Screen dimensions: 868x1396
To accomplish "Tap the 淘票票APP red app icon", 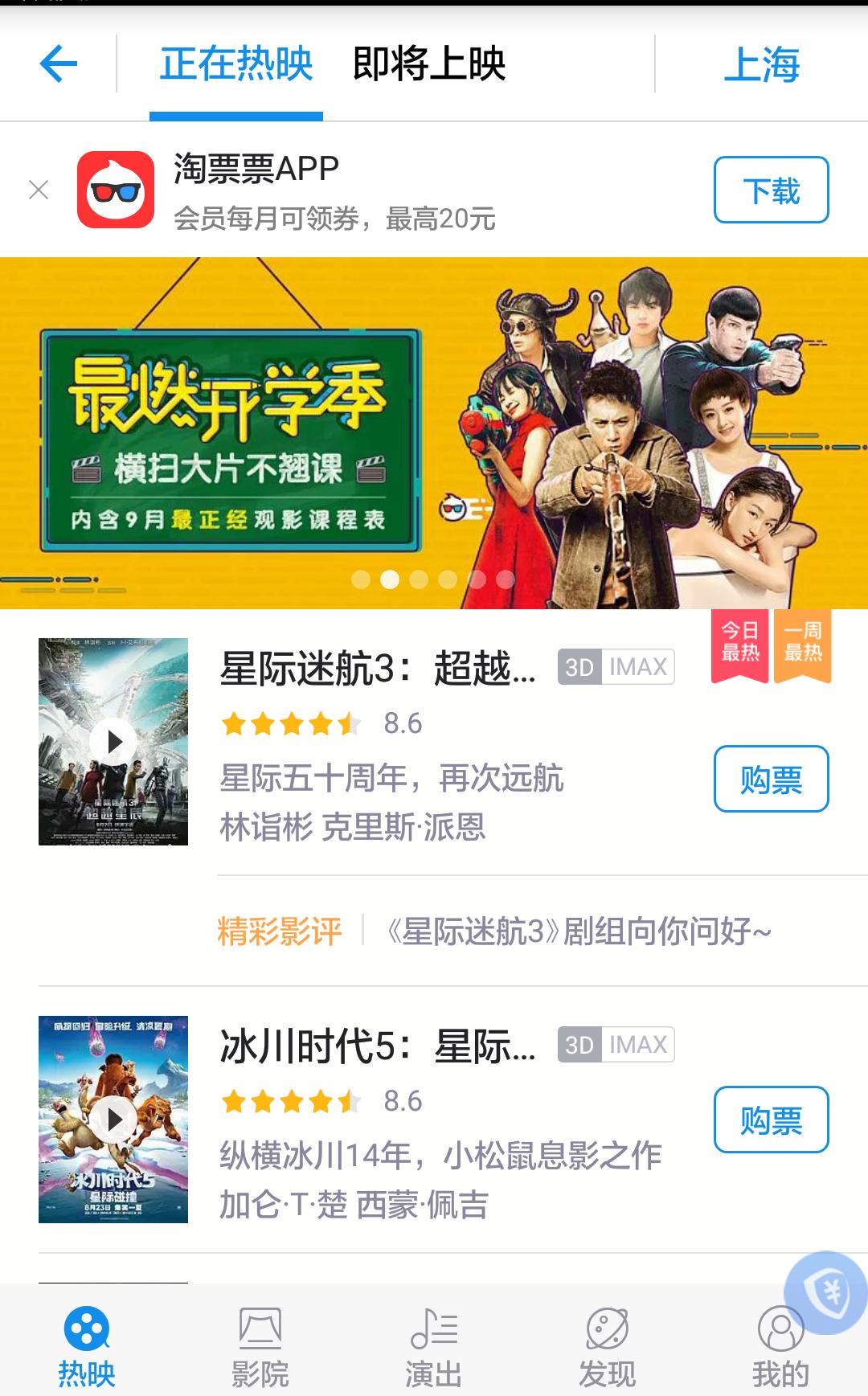I will 117,190.
